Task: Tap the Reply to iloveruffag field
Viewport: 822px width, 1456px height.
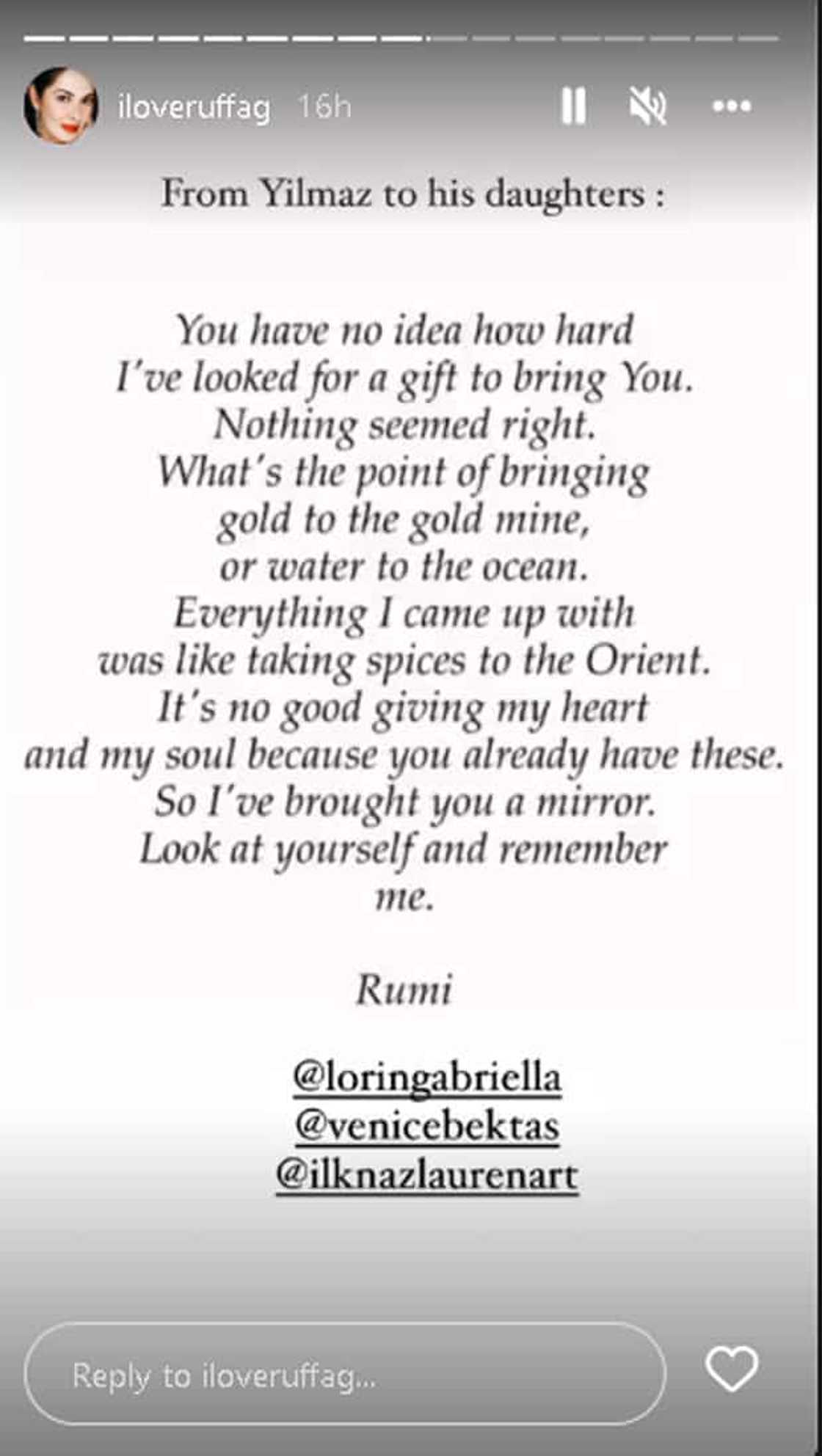Action: click(345, 1375)
